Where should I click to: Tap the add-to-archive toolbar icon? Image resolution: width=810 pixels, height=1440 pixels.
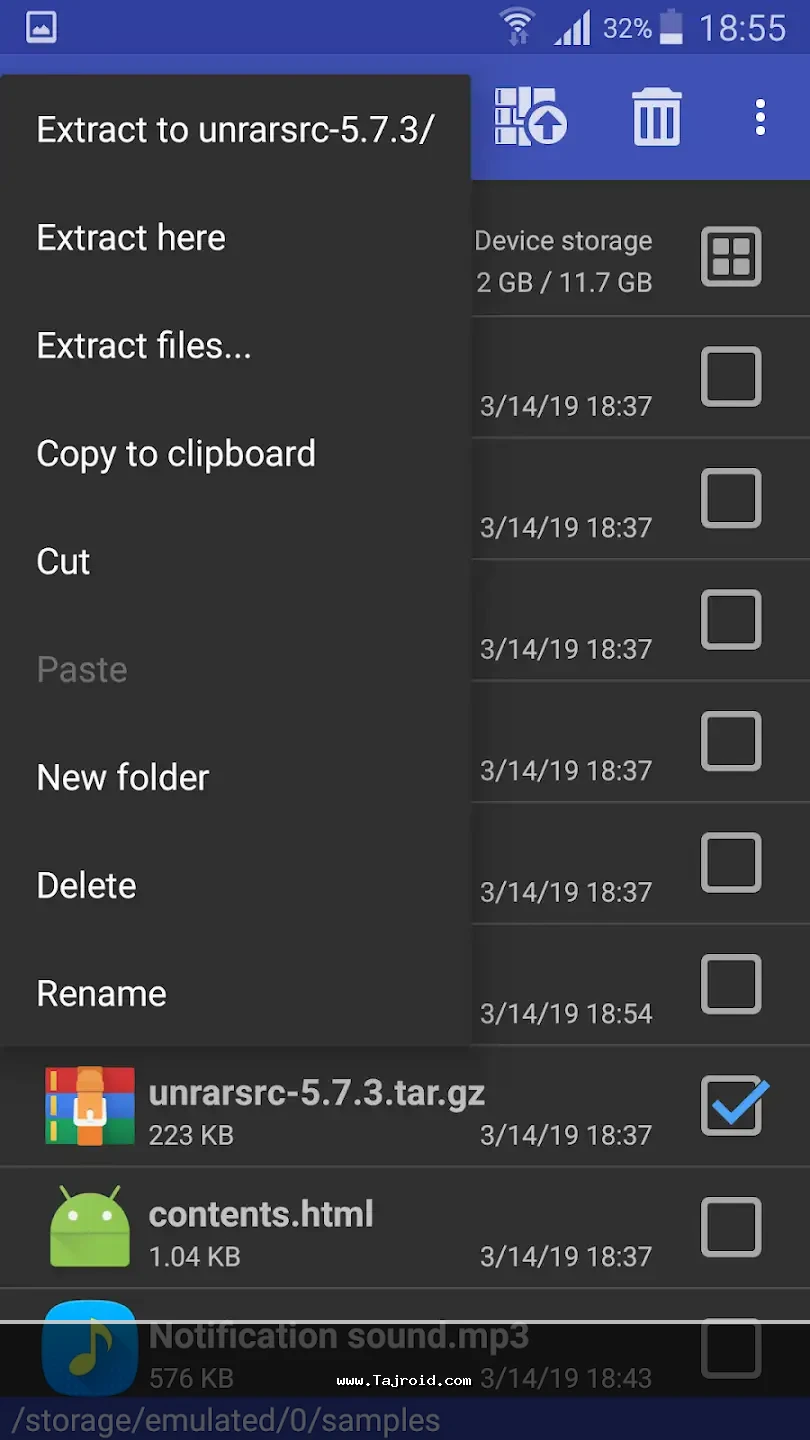click(530, 117)
